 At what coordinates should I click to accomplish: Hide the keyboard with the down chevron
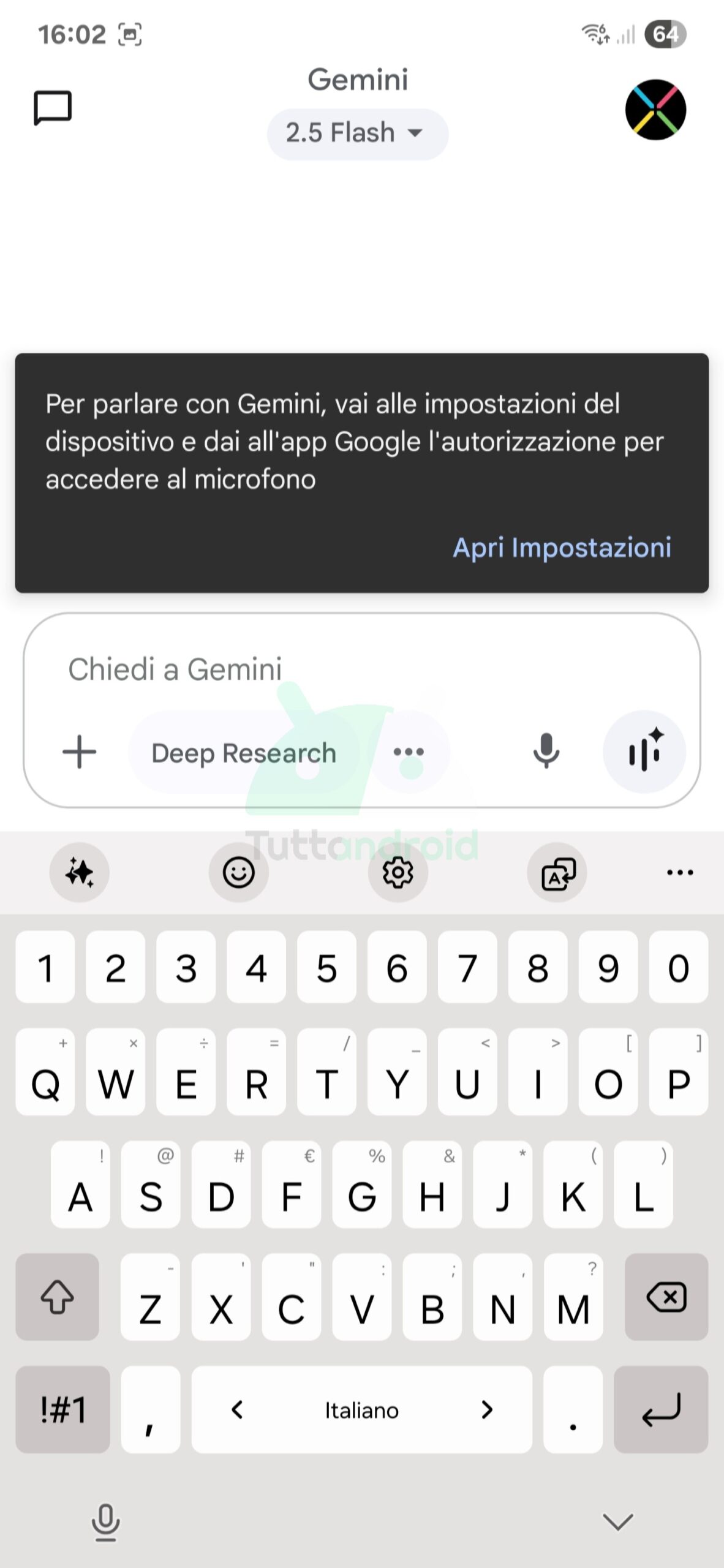point(617,1521)
